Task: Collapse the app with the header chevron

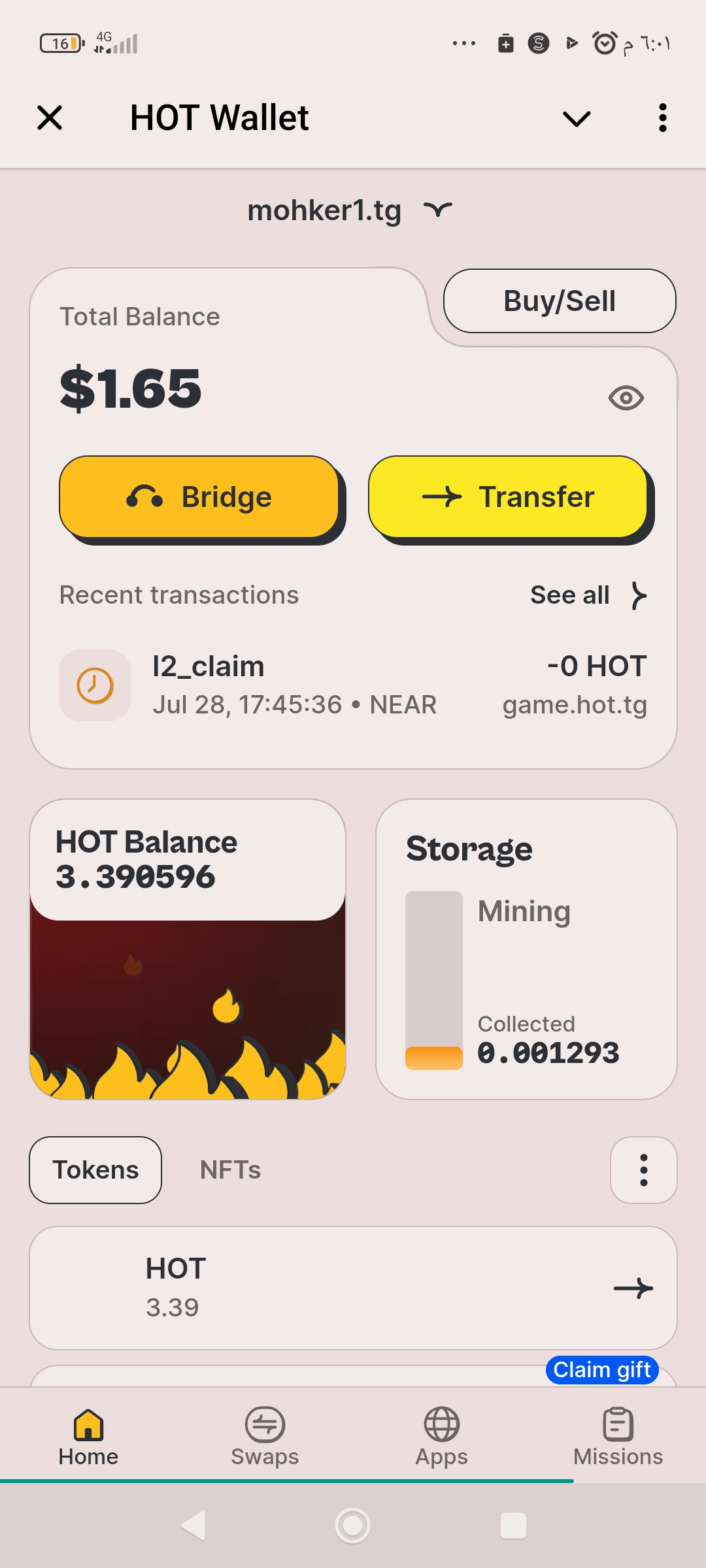Action: coord(576,118)
